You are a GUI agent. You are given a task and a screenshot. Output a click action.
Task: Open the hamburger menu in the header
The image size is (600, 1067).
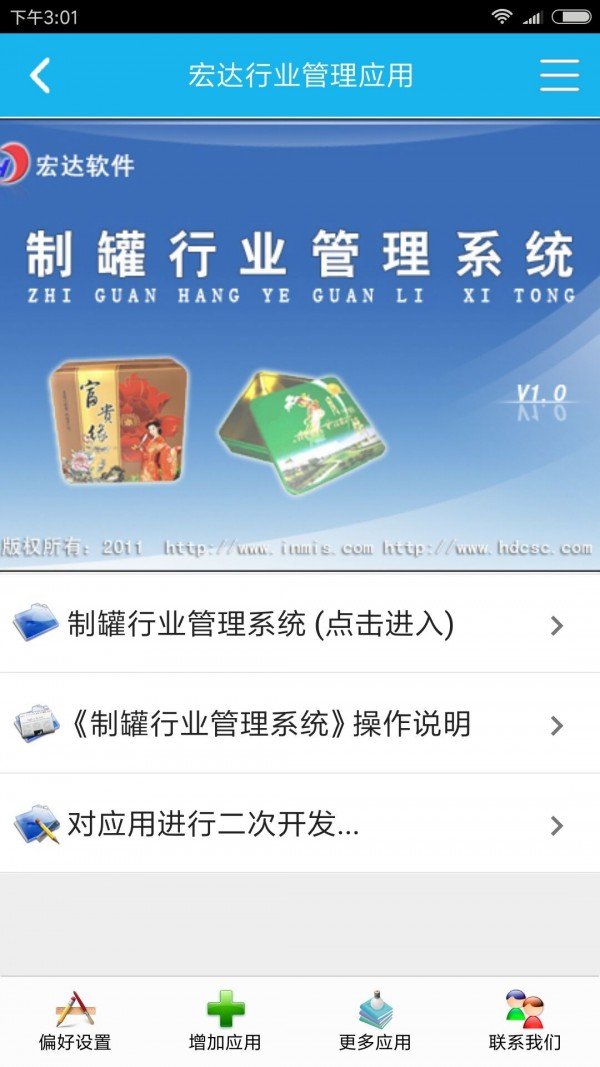(559, 76)
